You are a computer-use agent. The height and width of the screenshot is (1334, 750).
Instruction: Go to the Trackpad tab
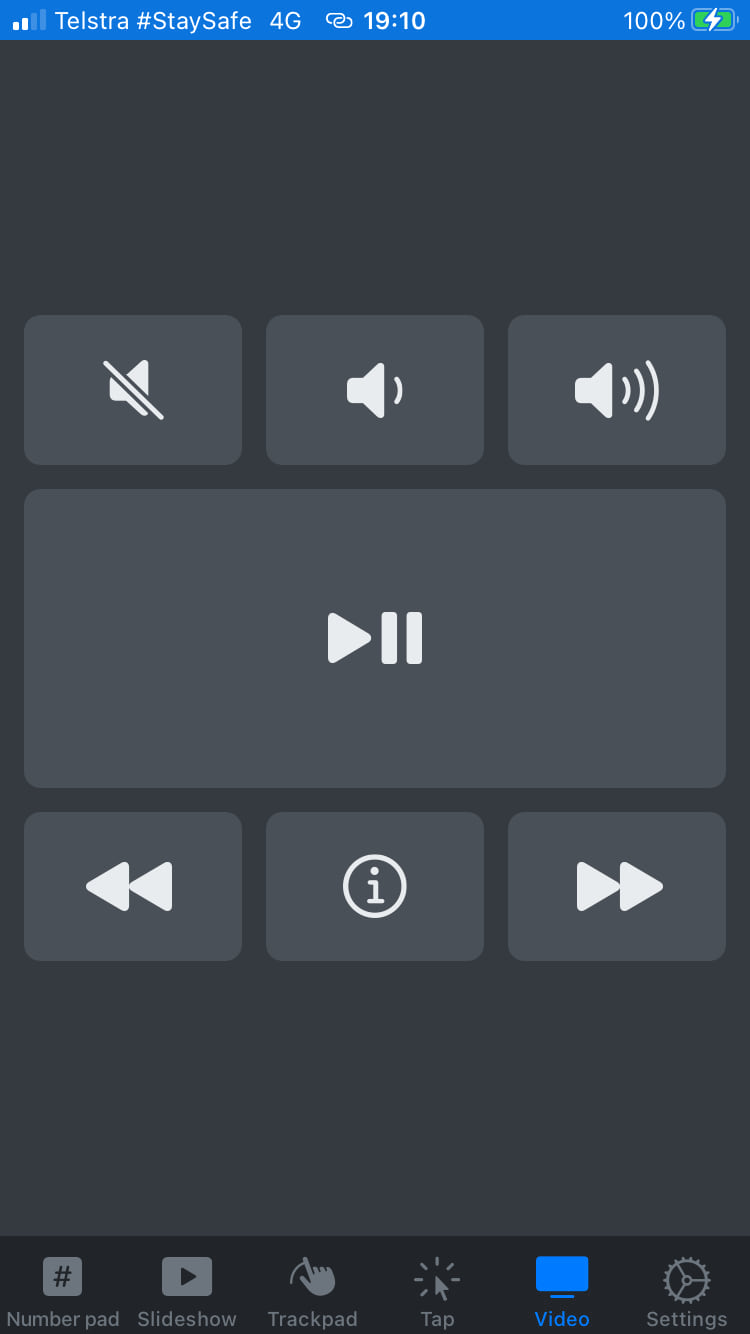click(312, 1292)
